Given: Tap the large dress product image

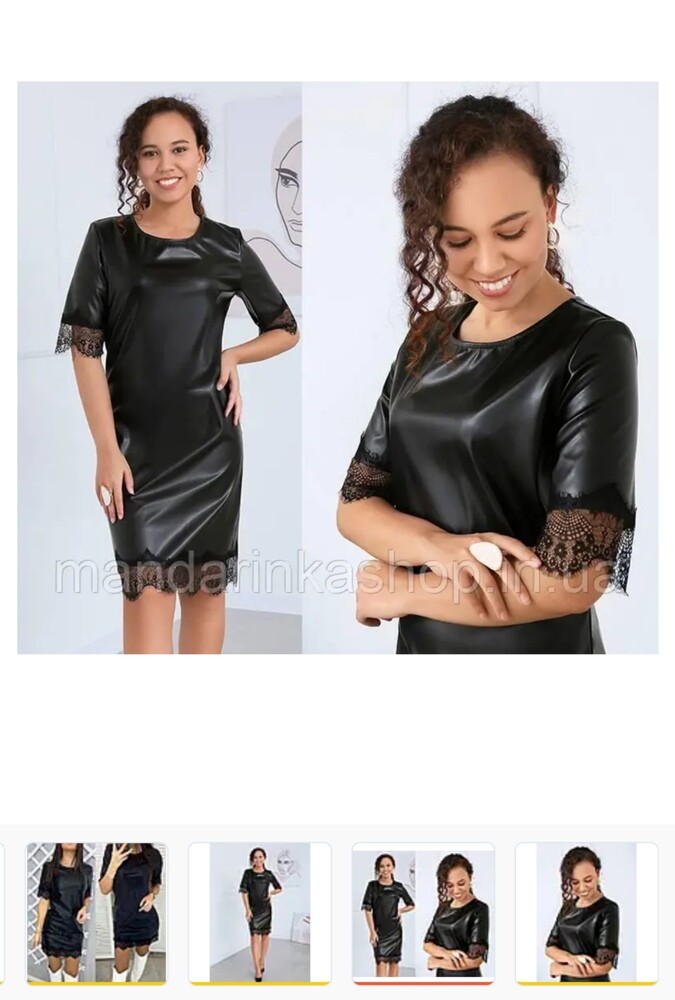Looking at the screenshot, I should point(337,368).
